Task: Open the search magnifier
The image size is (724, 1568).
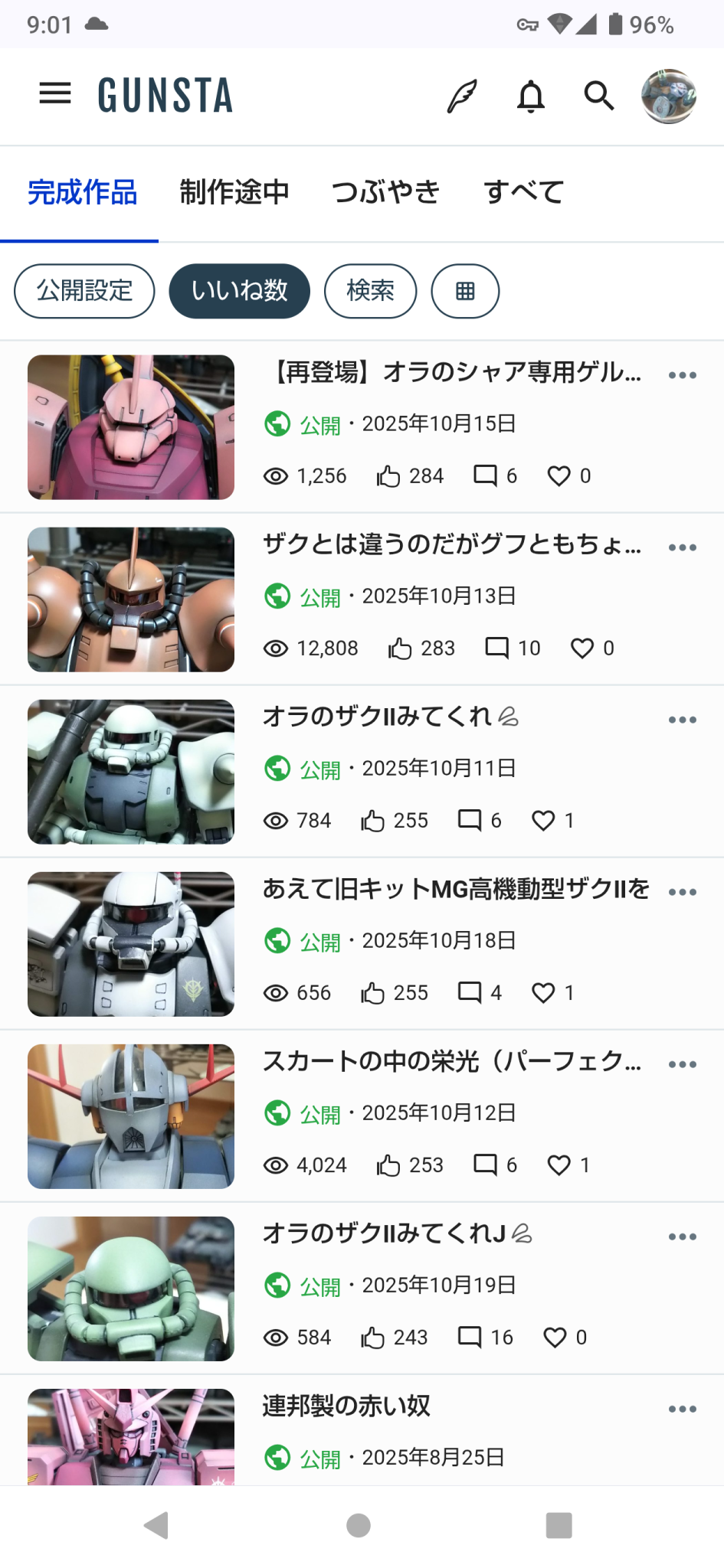Action: click(598, 96)
